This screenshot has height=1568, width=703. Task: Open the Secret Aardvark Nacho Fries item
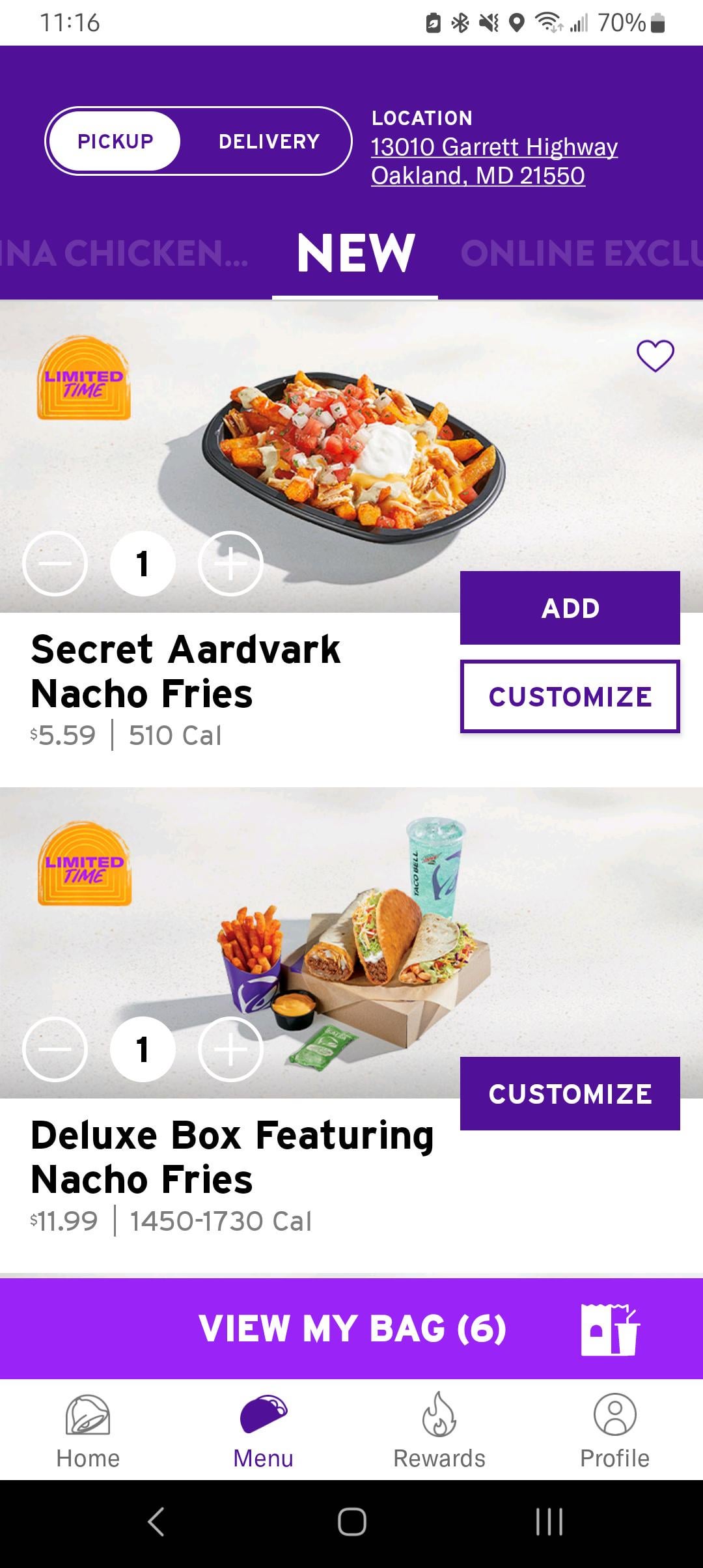click(186, 671)
